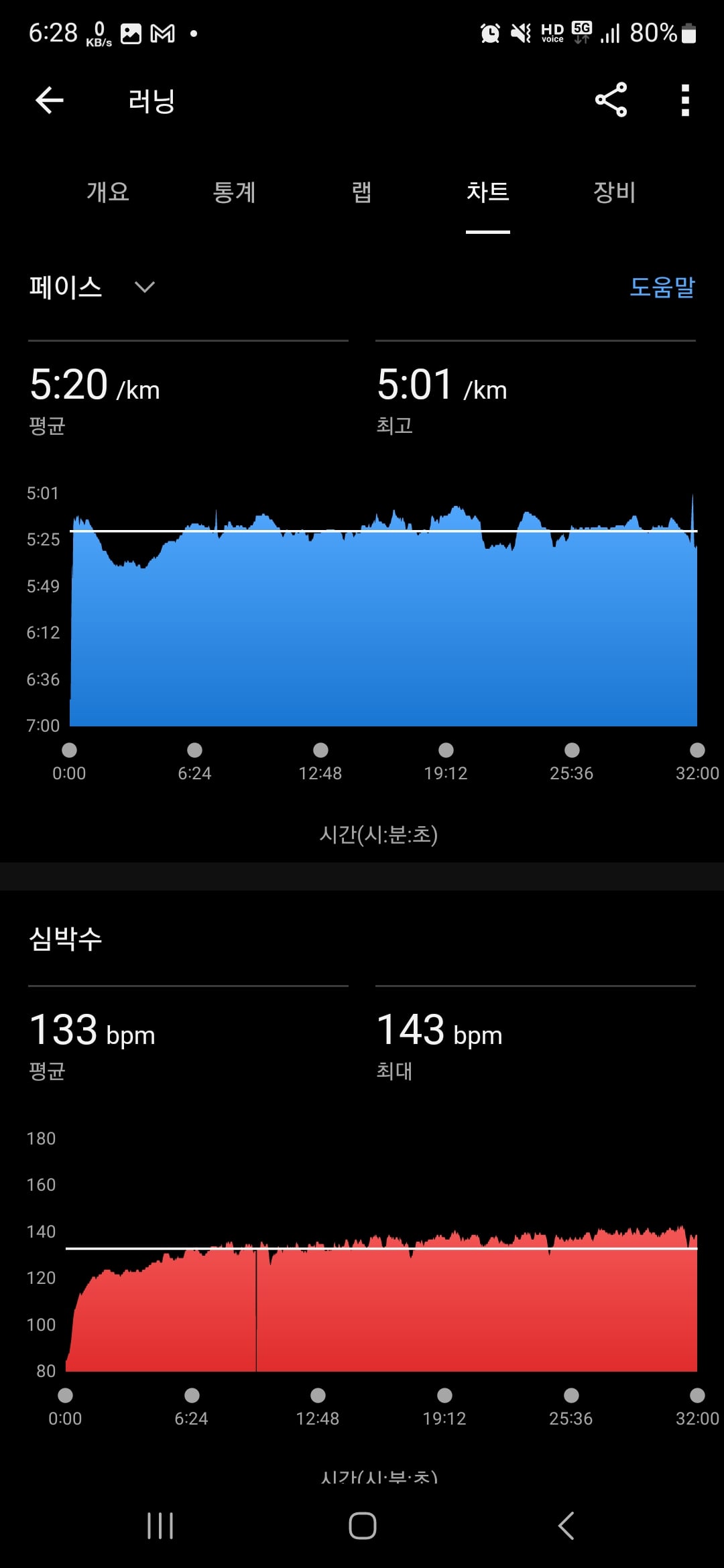The width and height of the screenshot is (724, 1568).
Task: Open recent apps from the navigation bar
Action: [x=160, y=1526]
